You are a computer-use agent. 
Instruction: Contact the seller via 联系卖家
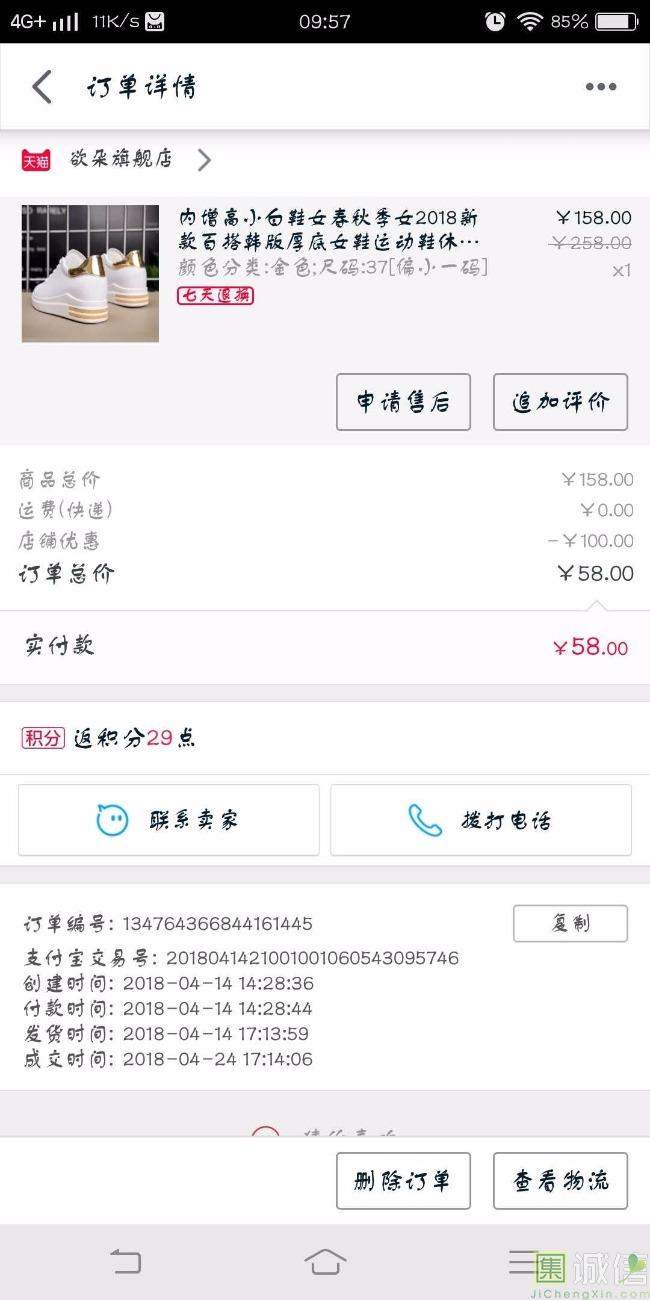click(x=169, y=820)
